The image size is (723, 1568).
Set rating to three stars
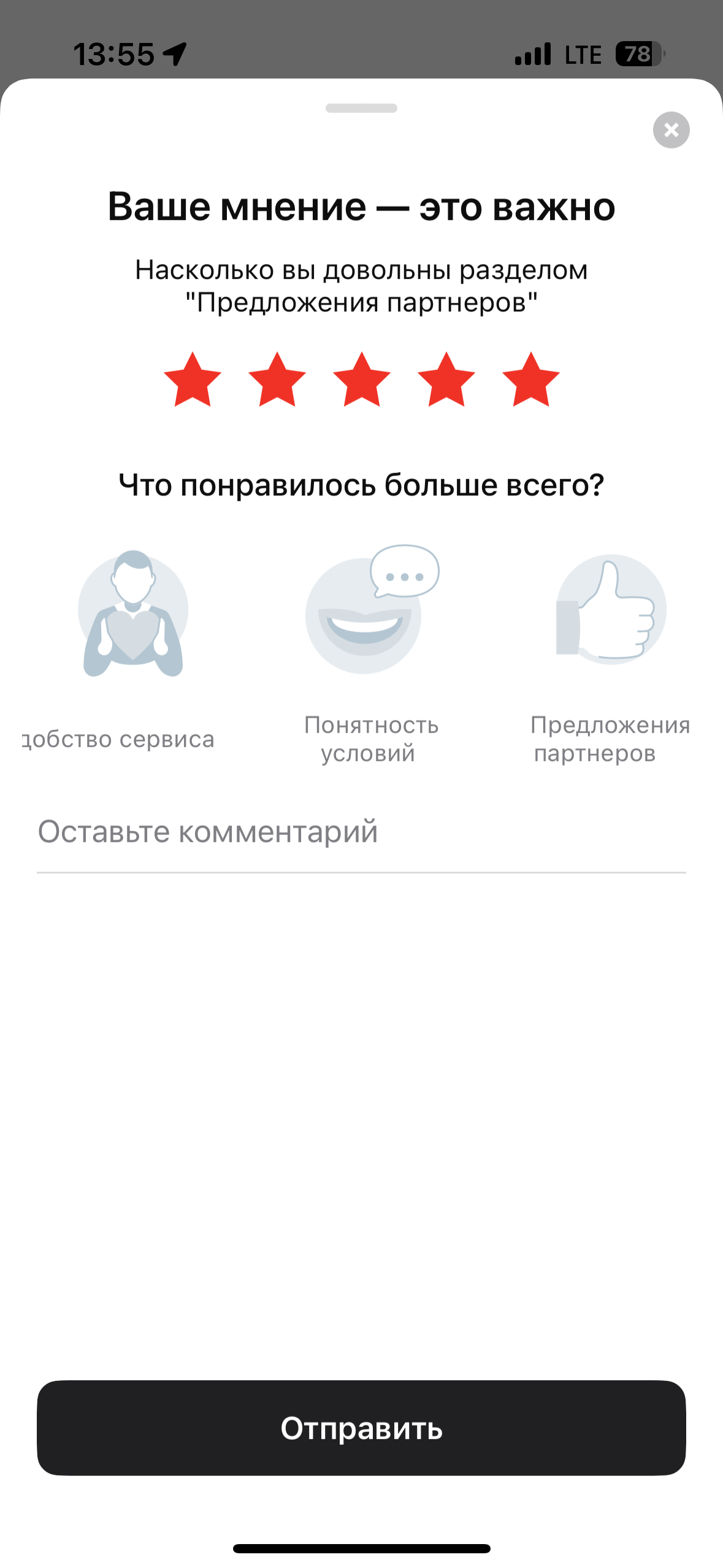click(x=362, y=380)
